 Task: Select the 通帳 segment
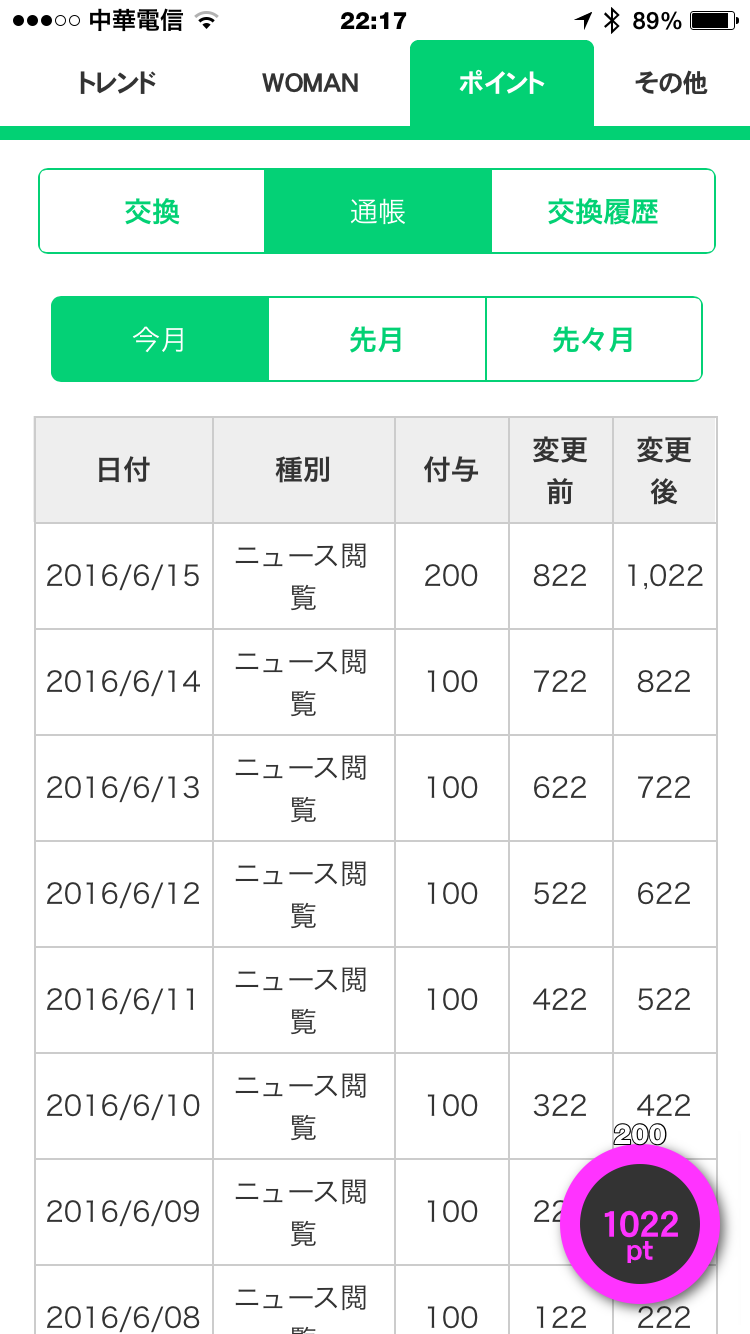(x=377, y=212)
